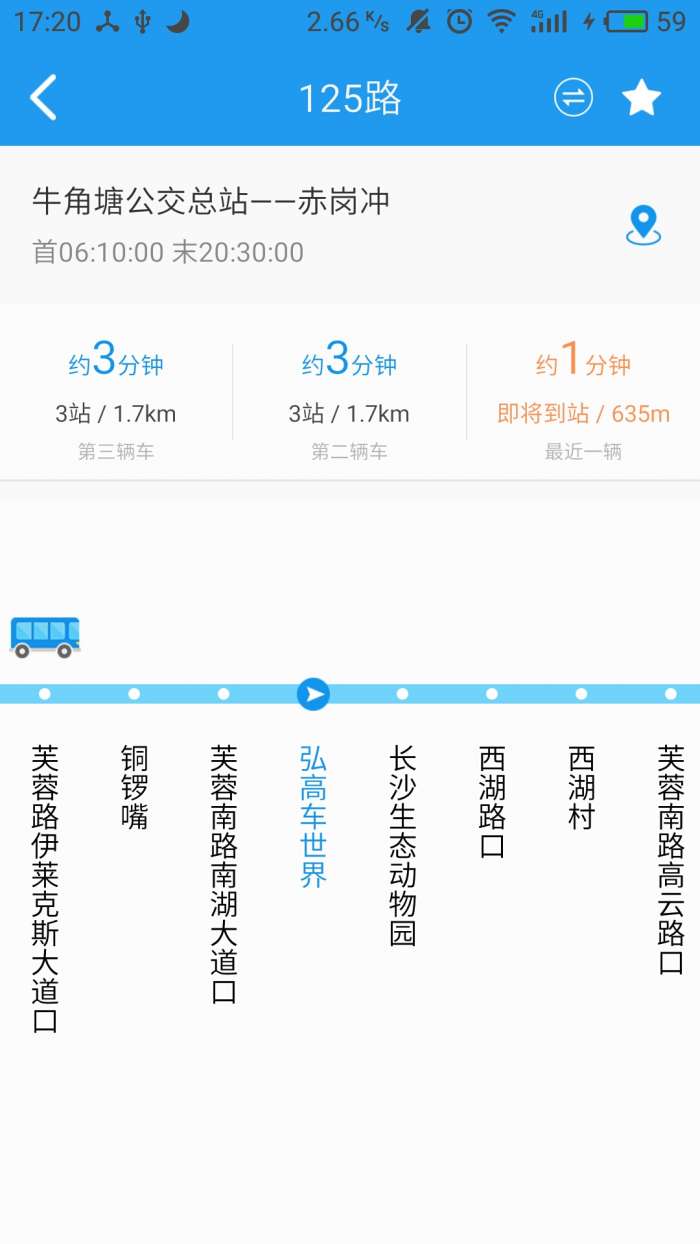The image size is (700, 1244).
Task: Go back from the 125路 page
Action: click(x=43, y=97)
